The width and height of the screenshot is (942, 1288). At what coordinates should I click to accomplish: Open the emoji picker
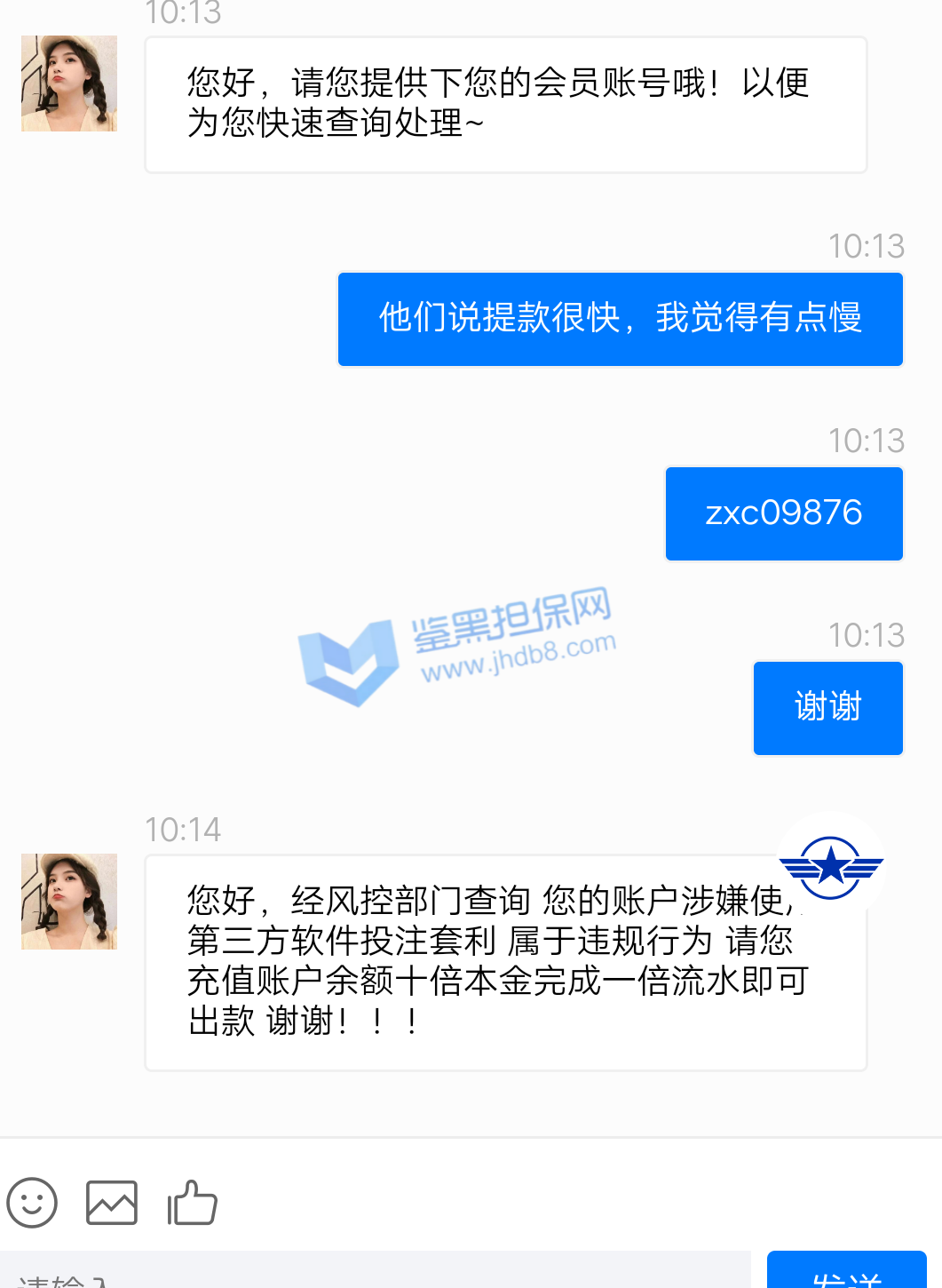32,1203
